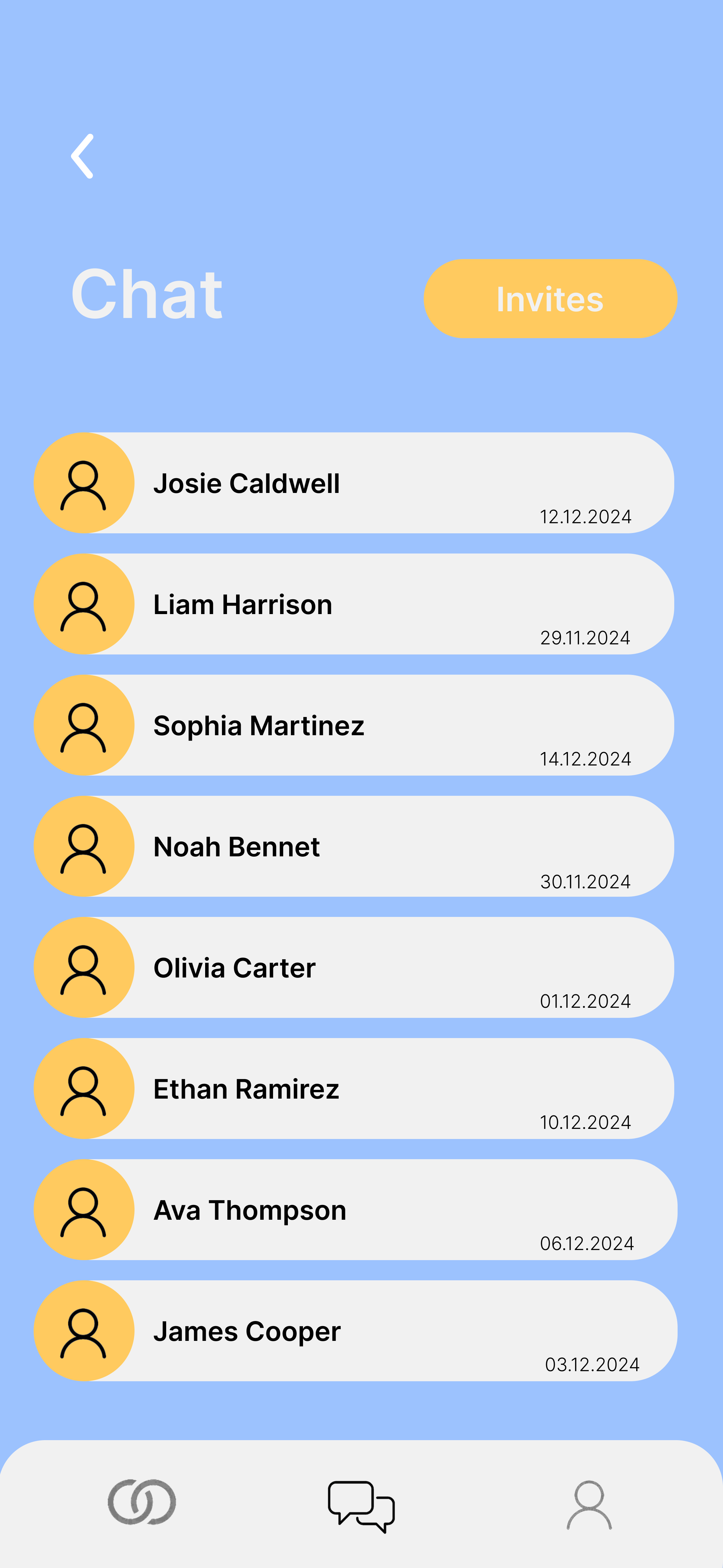The image size is (723, 1568).
Task: Click the back chevron at top left
Action: click(x=83, y=156)
